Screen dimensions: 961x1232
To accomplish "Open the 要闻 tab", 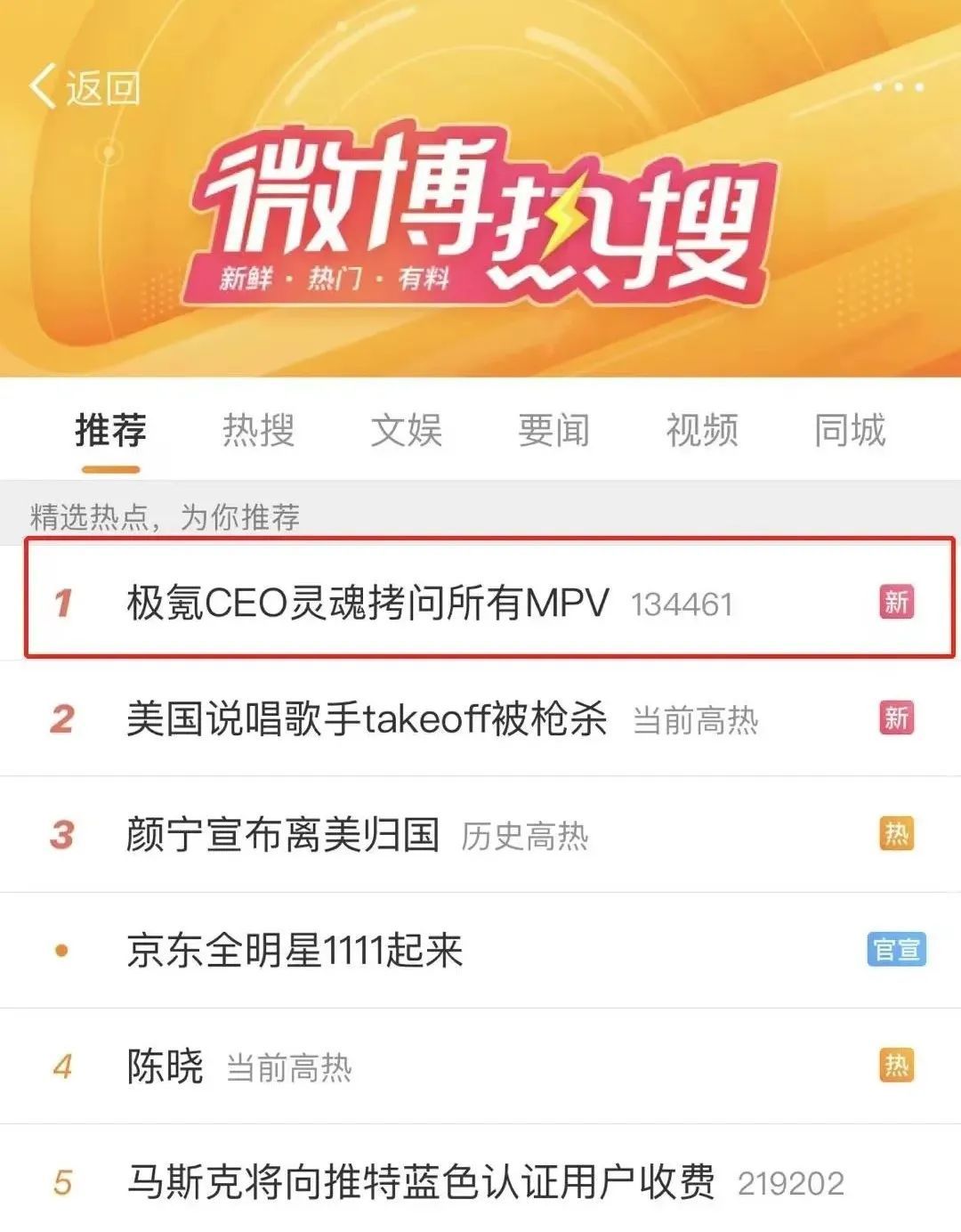I will click(553, 431).
